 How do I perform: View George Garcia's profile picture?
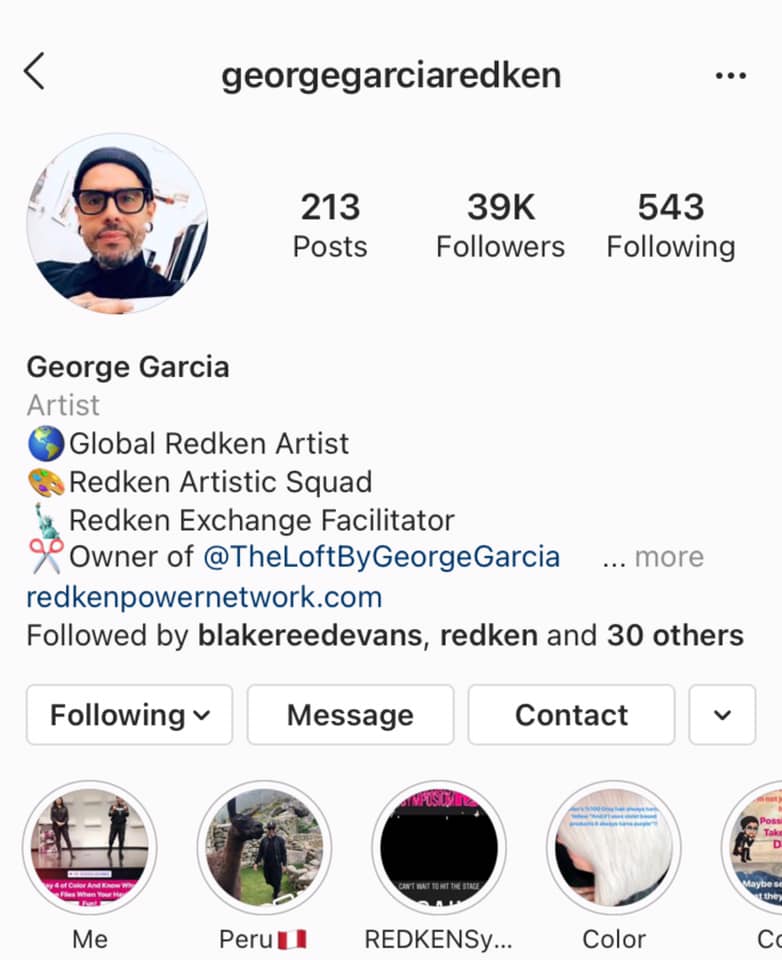pos(117,223)
